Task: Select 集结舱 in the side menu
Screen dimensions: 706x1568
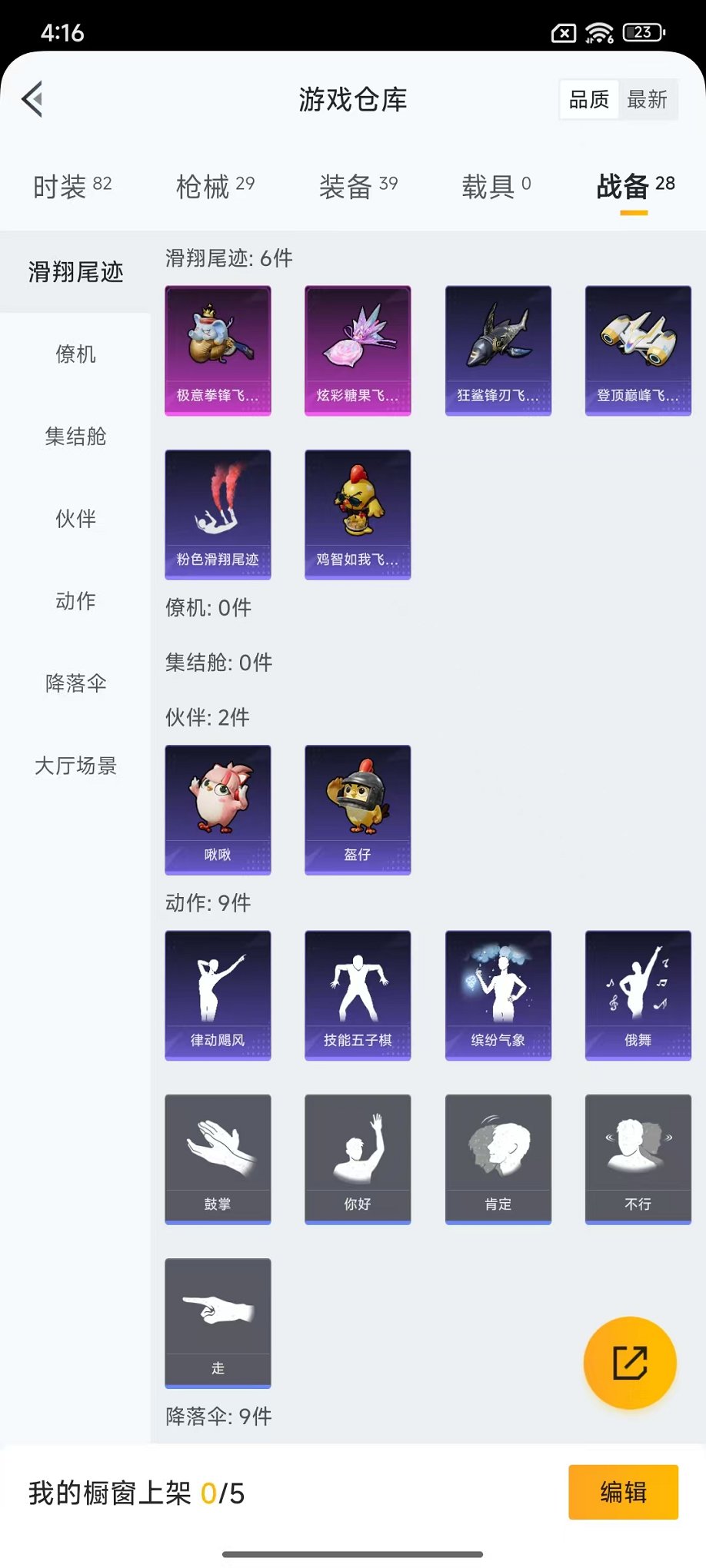Action: [75, 437]
